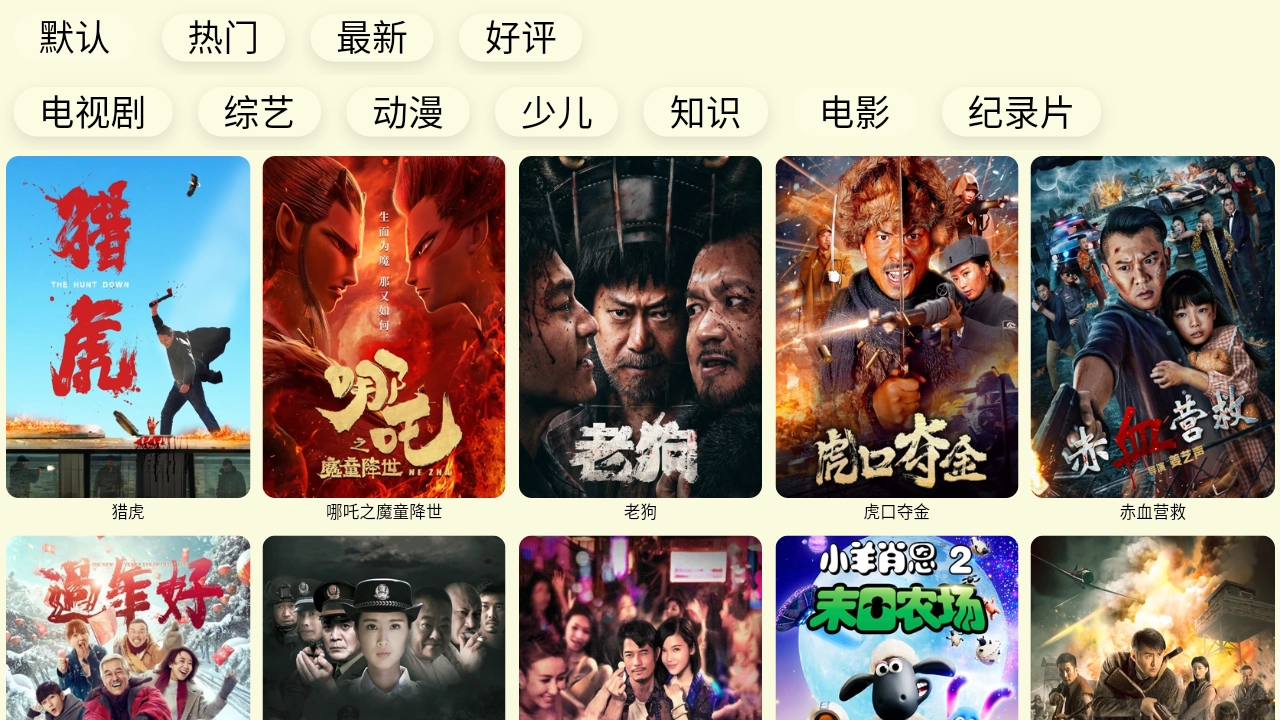The image size is (1280, 720).
Task: Open the 过年好 movie poster
Action: click(128, 628)
